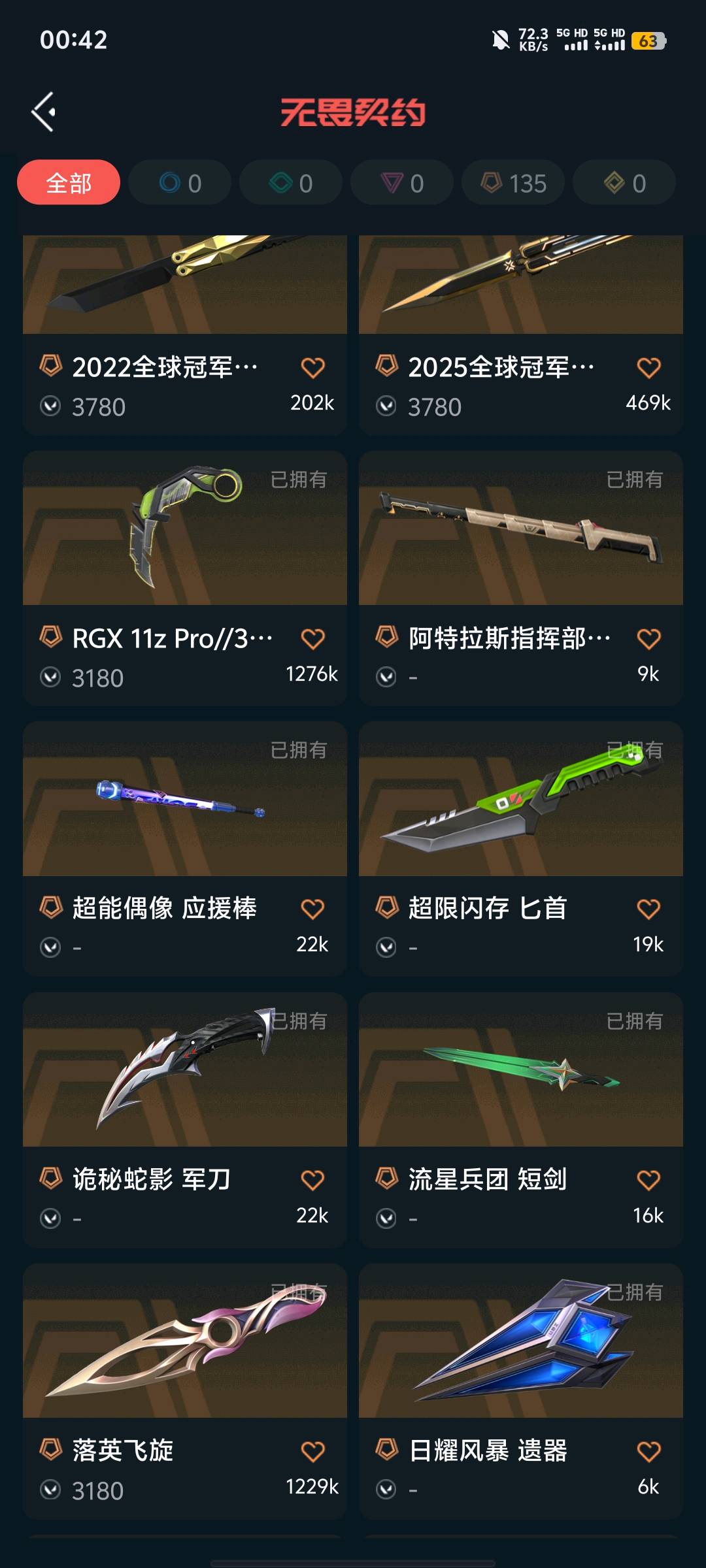Favorite the 超限闪存 匕首 skin
This screenshot has height=1568, width=706.
[x=648, y=909]
